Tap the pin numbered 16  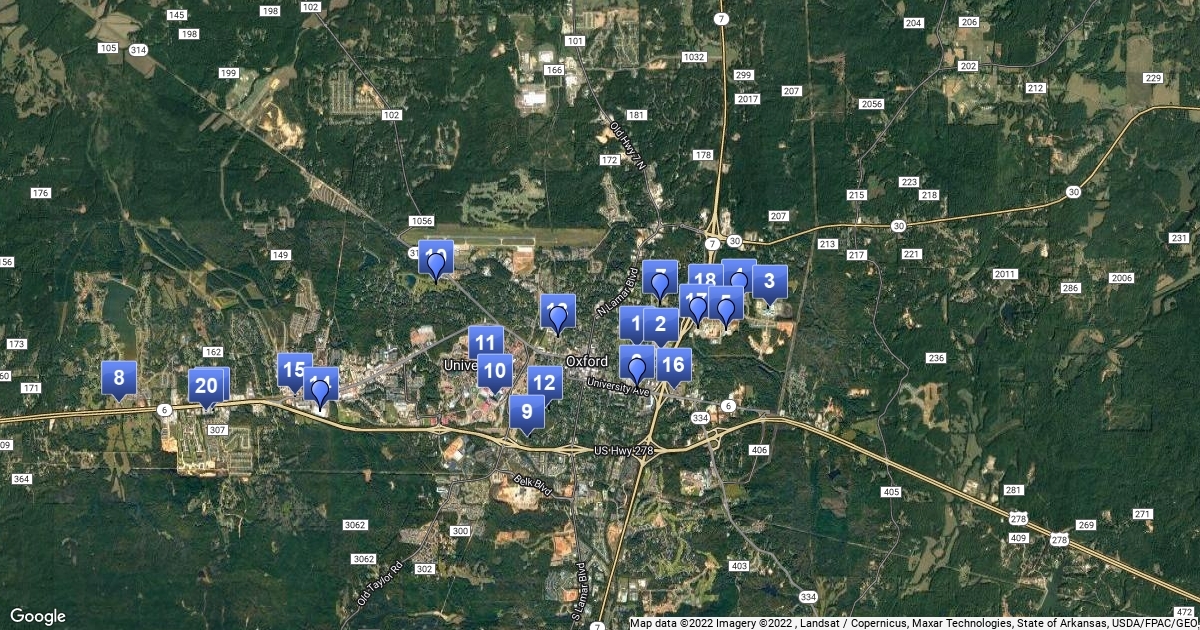click(675, 364)
